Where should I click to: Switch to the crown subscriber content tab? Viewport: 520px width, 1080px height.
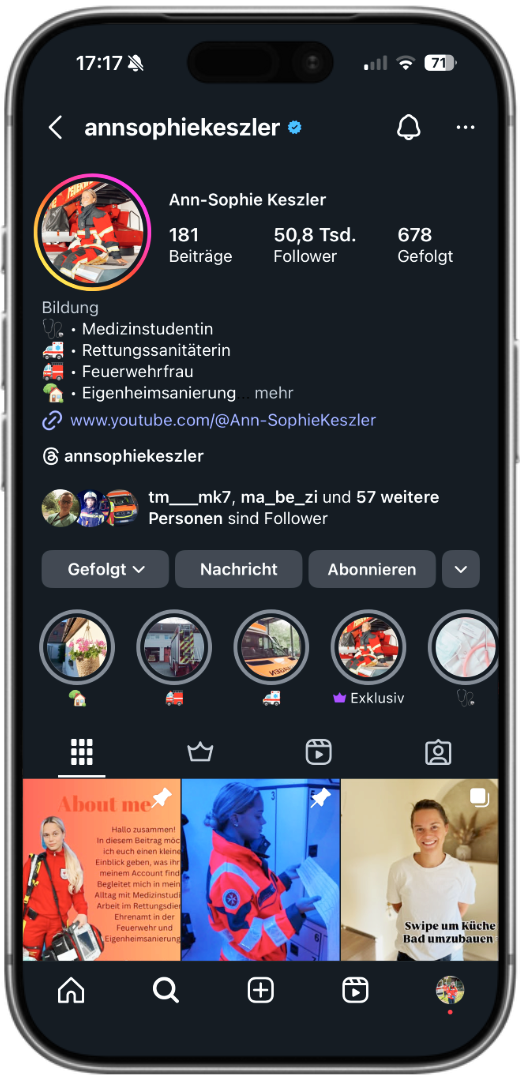tap(200, 752)
